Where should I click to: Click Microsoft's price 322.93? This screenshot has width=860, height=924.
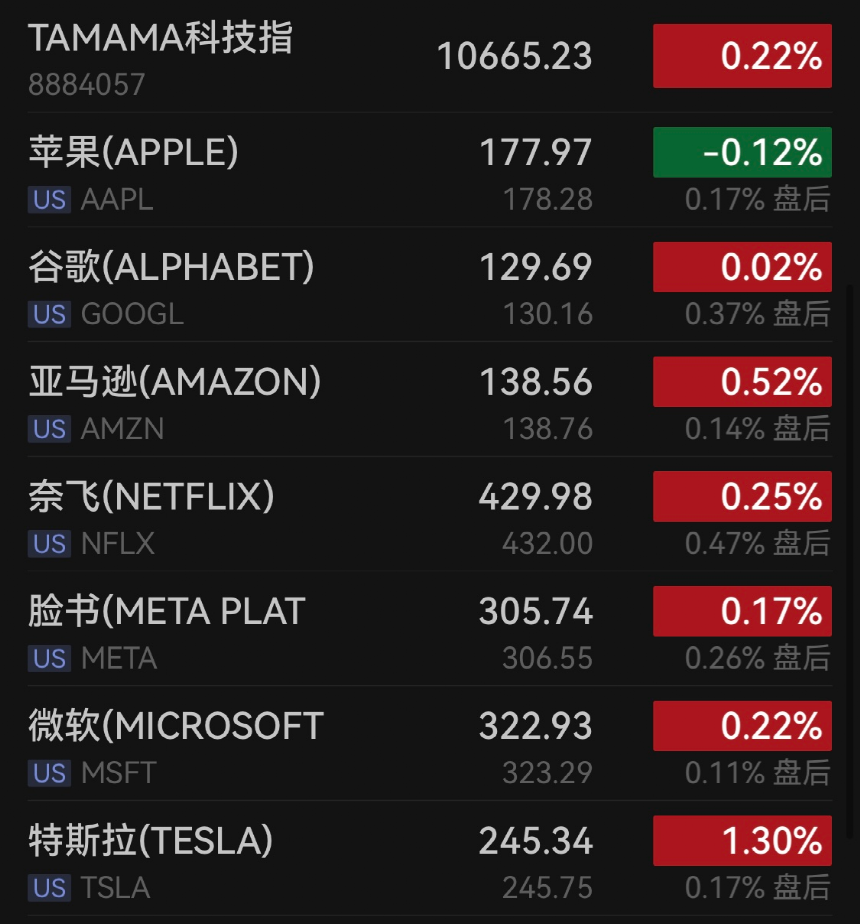537,726
